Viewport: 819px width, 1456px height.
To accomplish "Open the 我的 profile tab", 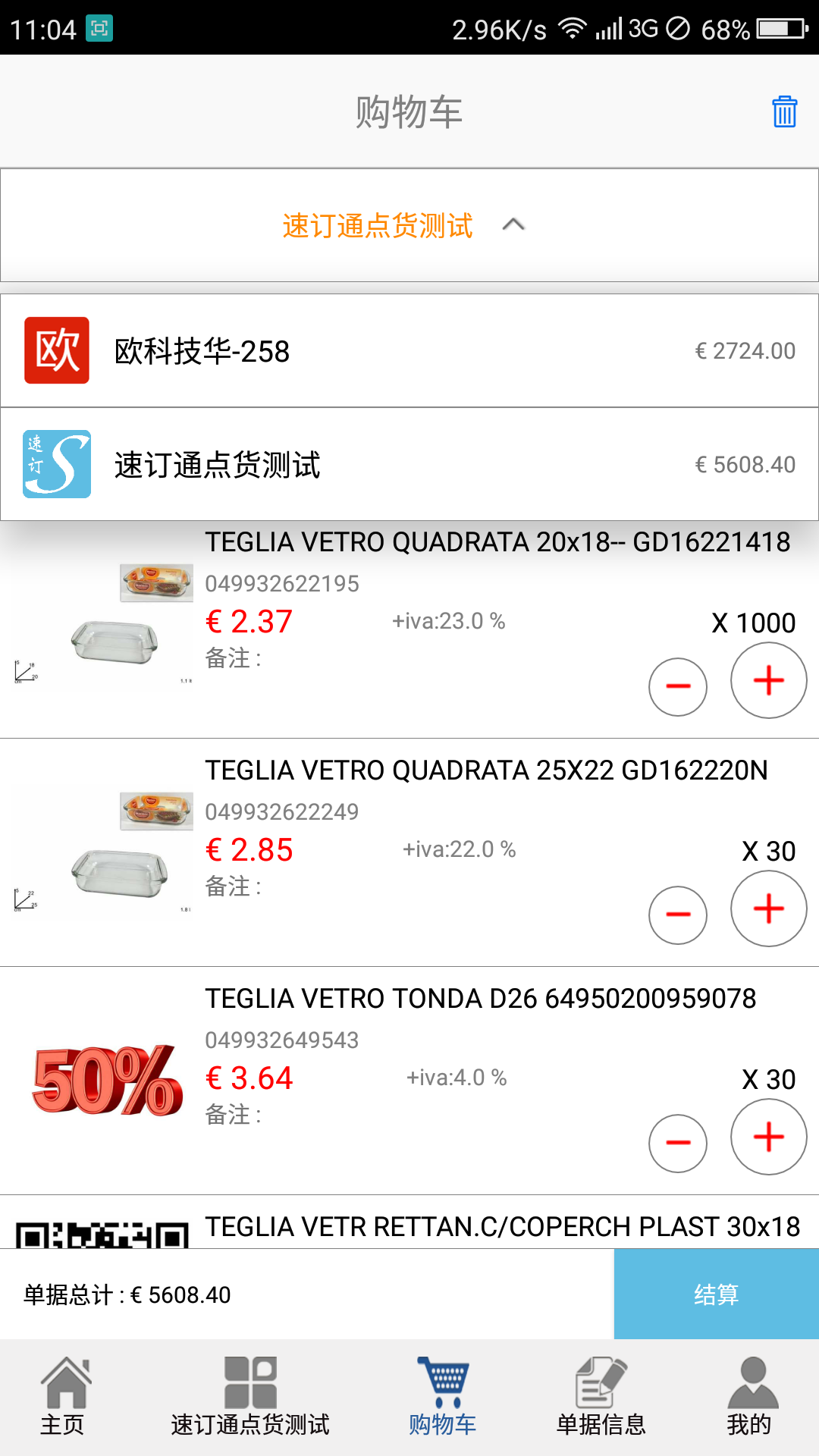I will coord(751,1396).
